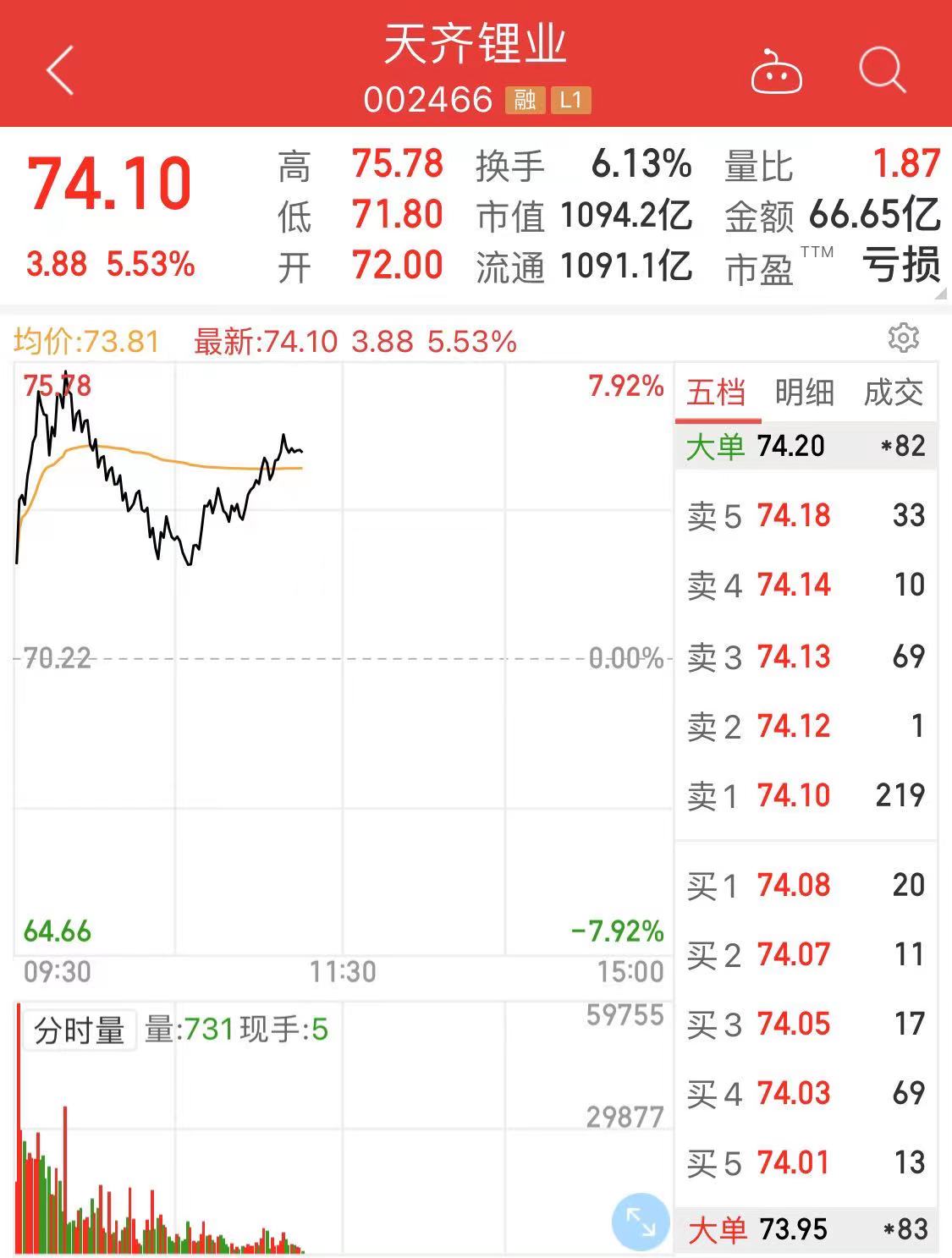Switch to the 五档 tab
Image resolution: width=952 pixels, height=1258 pixels.
[716, 393]
